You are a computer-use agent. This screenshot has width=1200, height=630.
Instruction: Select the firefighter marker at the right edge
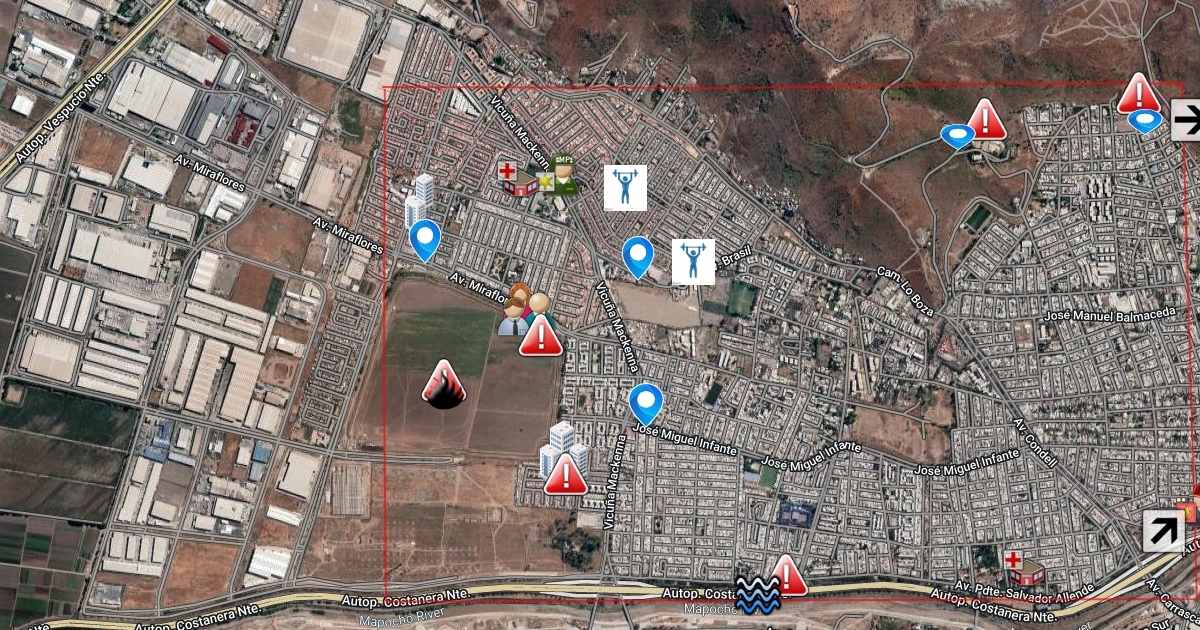click(1192, 508)
